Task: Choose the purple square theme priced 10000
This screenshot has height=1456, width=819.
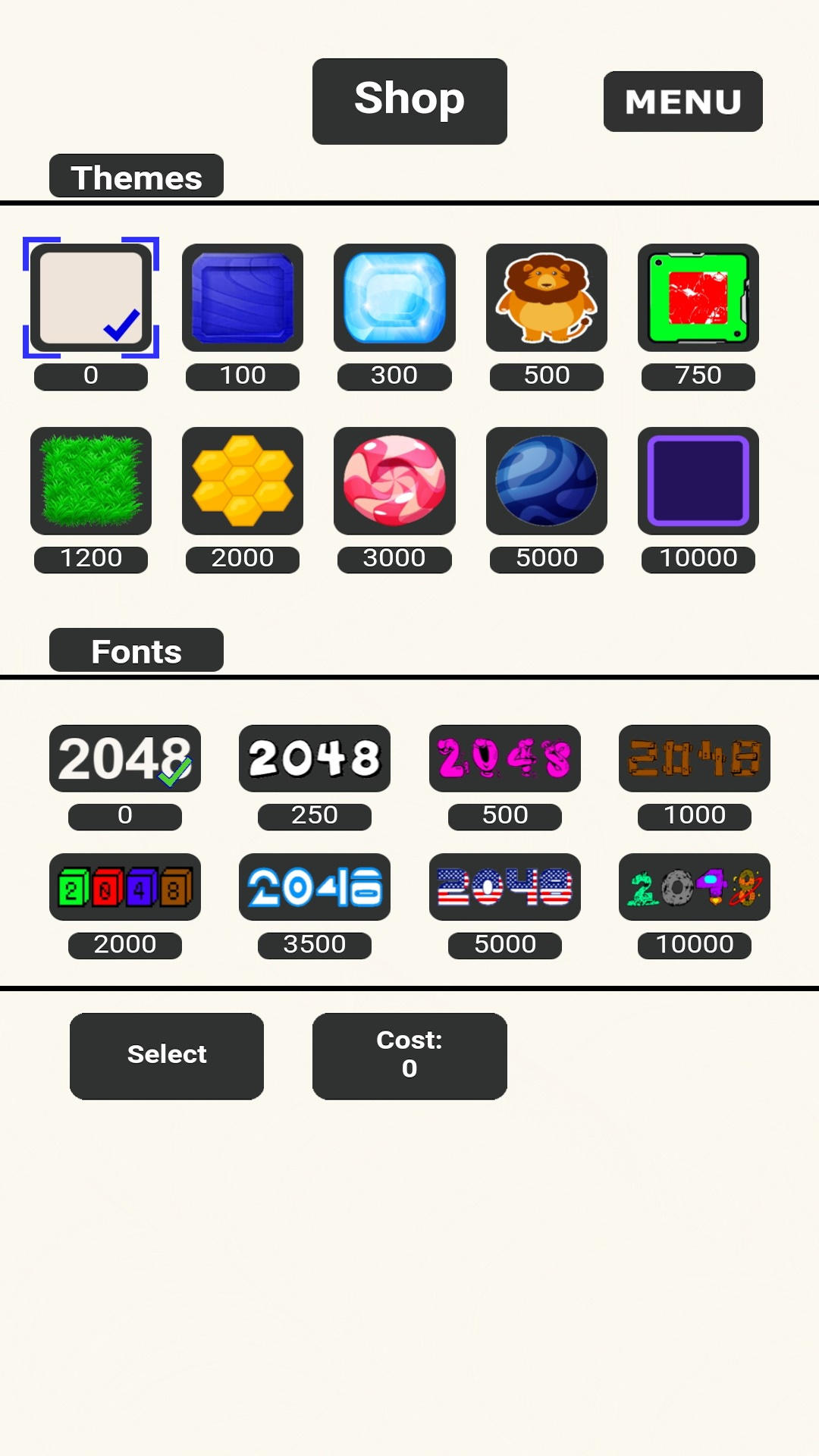Action: [x=698, y=481]
